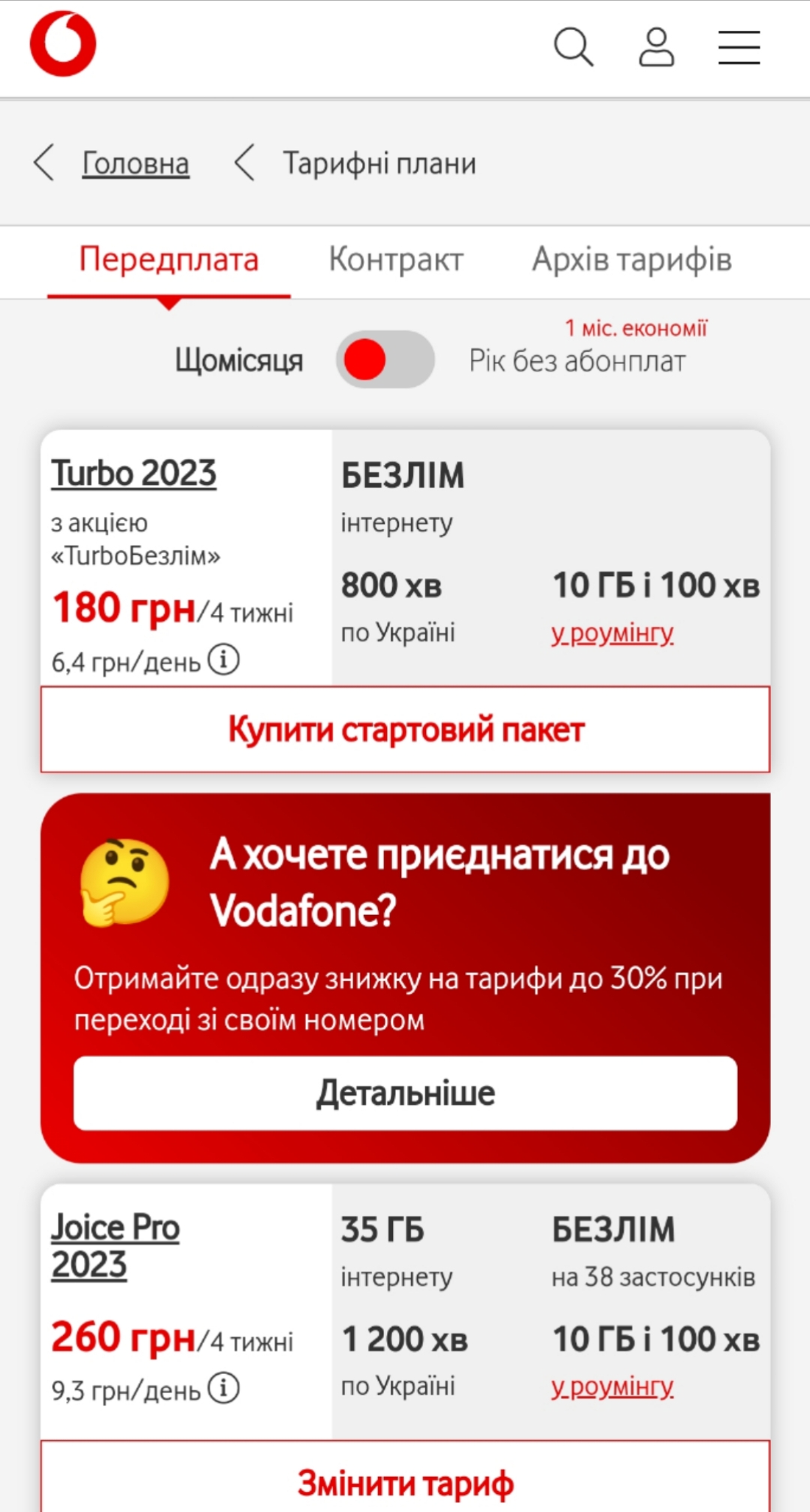
Task: Open the user account icon
Action: [656, 48]
